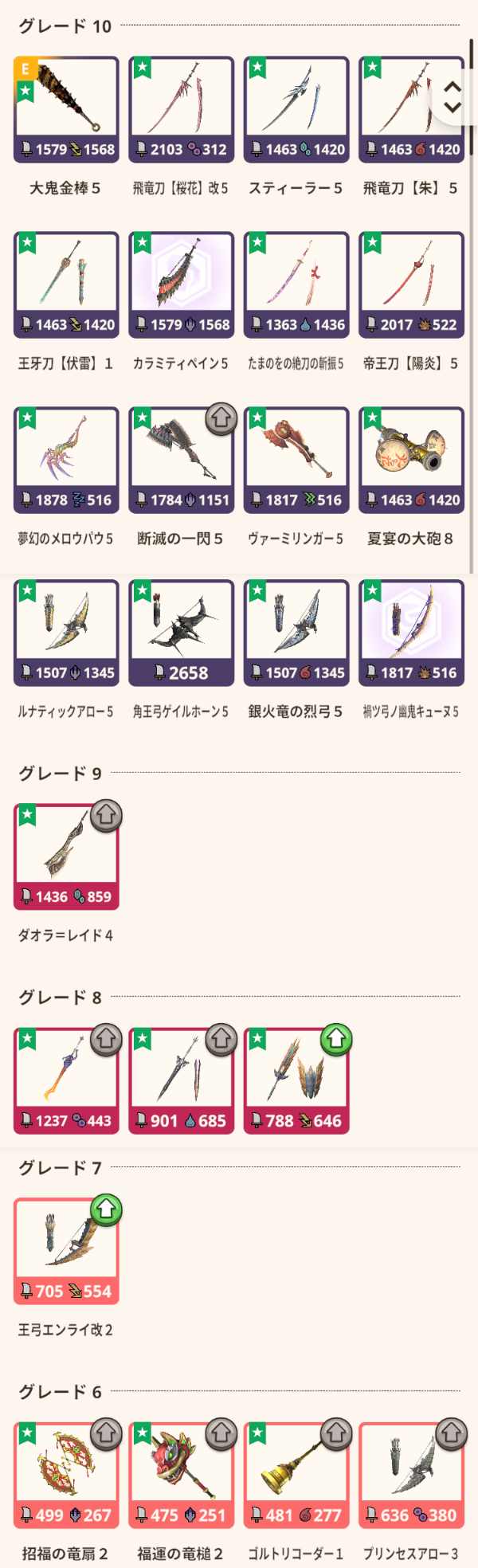Screen dimensions: 478x1568
Task: Open the スティーラー5 weapon card
Action: [x=296, y=109]
